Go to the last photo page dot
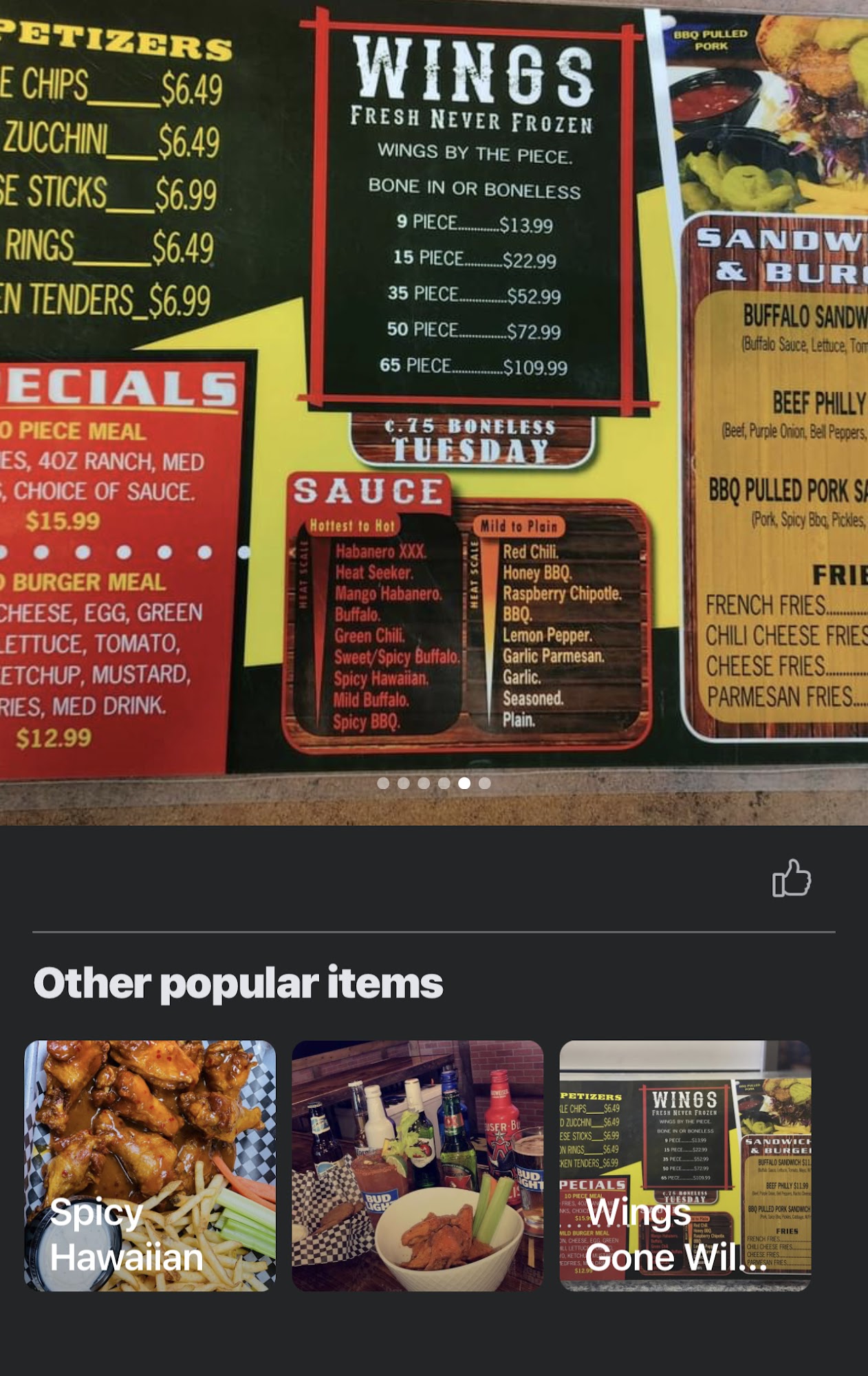The width and height of the screenshot is (868, 1376). coord(485,783)
